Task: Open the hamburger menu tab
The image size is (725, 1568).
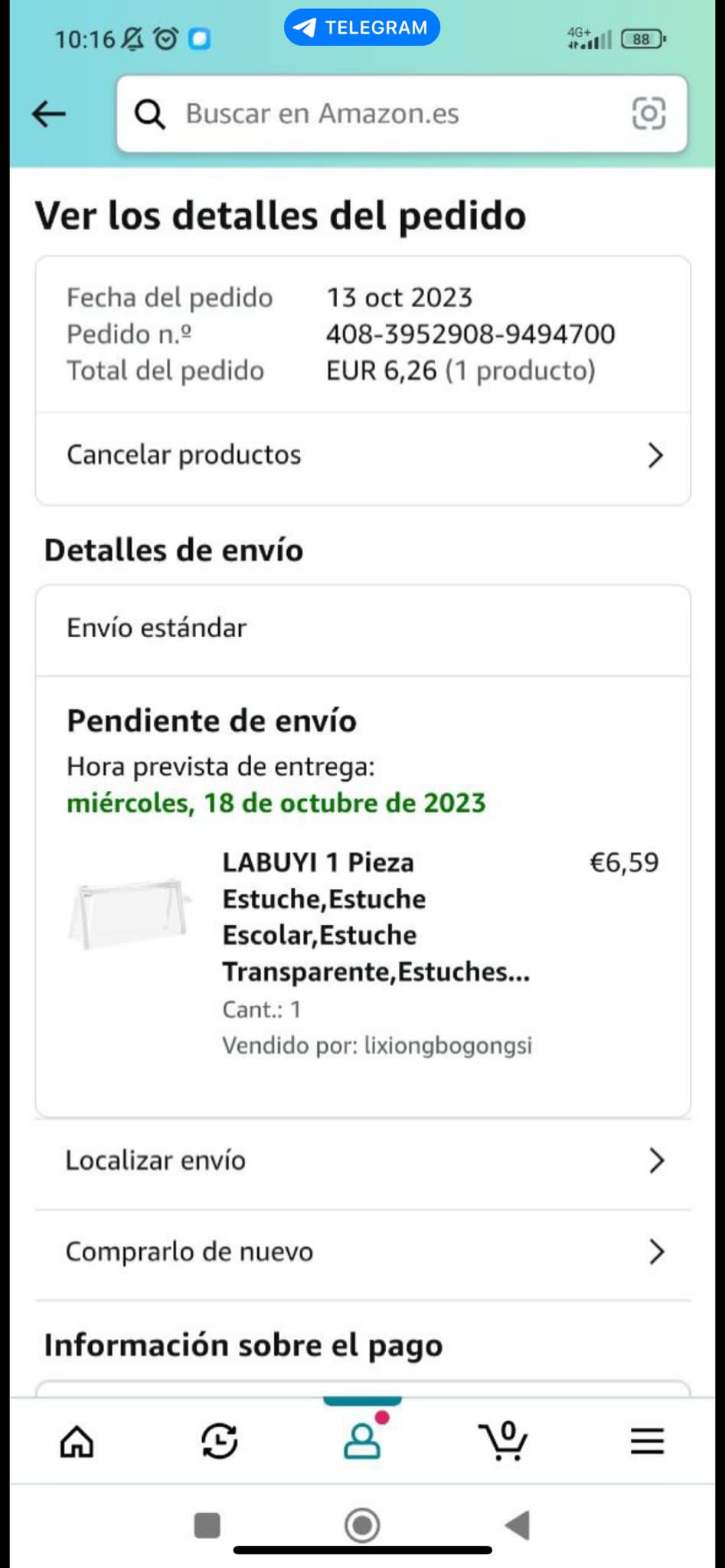Action: click(647, 1442)
